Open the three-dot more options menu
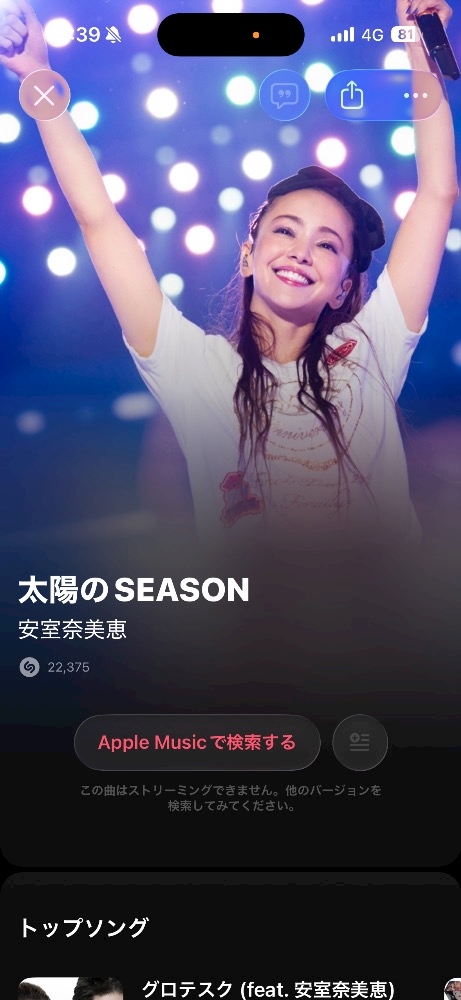The height and width of the screenshot is (1000, 461). (416, 96)
